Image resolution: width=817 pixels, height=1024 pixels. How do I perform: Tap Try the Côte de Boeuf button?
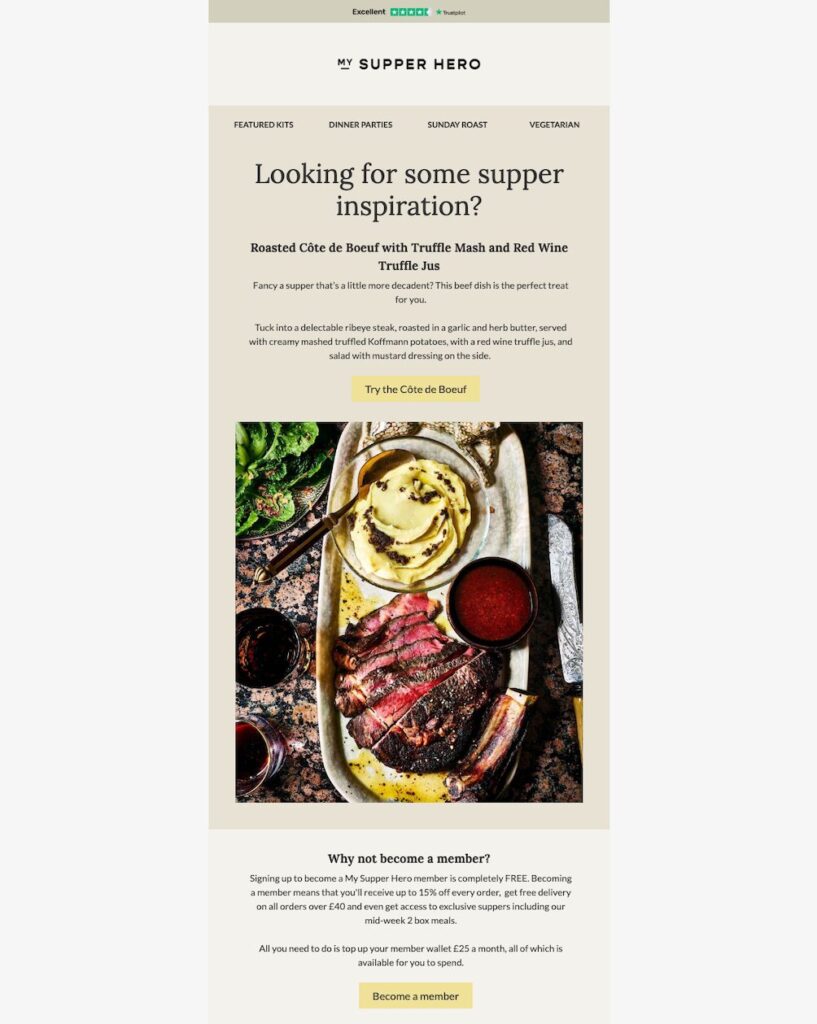pyautogui.click(x=415, y=389)
